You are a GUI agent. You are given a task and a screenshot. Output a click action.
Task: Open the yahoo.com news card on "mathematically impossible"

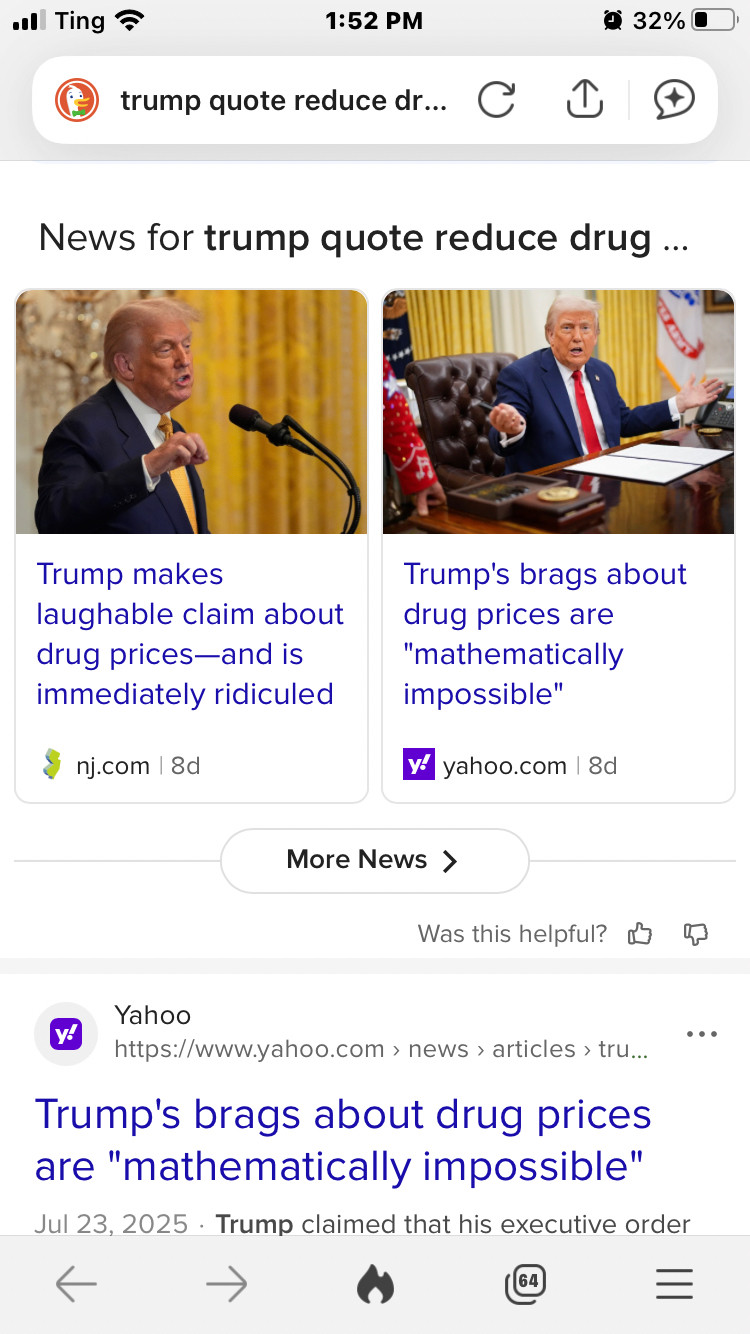(x=558, y=546)
